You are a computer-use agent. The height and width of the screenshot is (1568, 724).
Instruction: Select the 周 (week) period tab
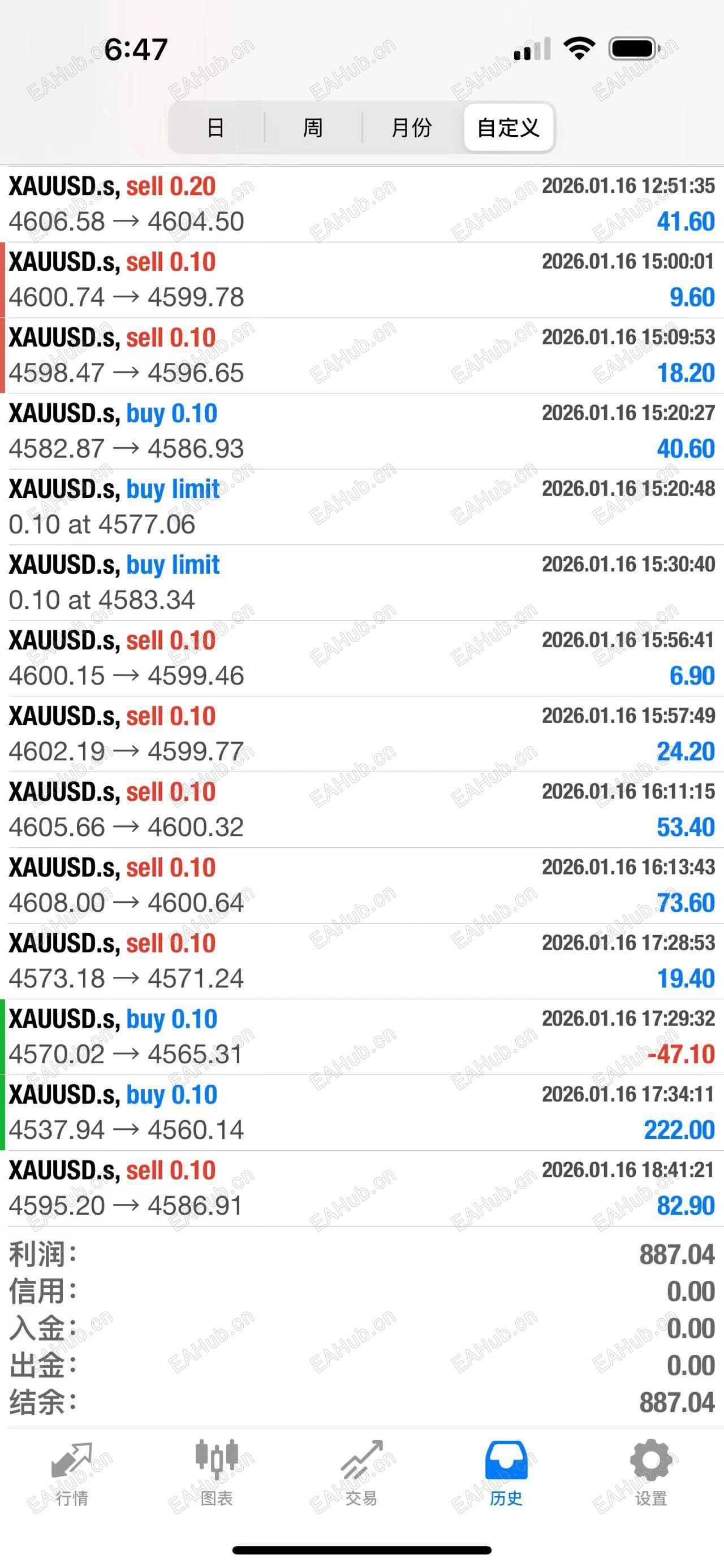tap(313, 128)
